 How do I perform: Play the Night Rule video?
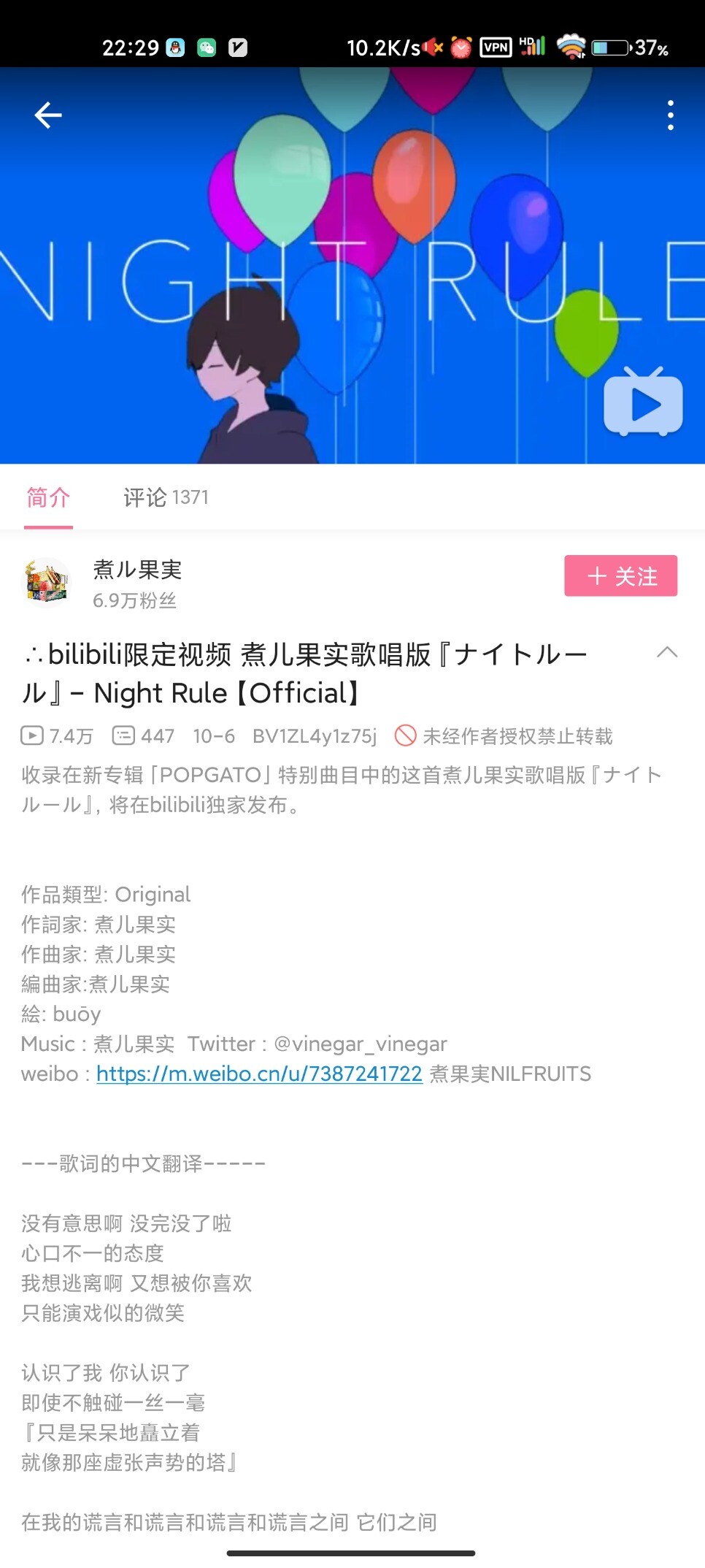pos(642,402)
